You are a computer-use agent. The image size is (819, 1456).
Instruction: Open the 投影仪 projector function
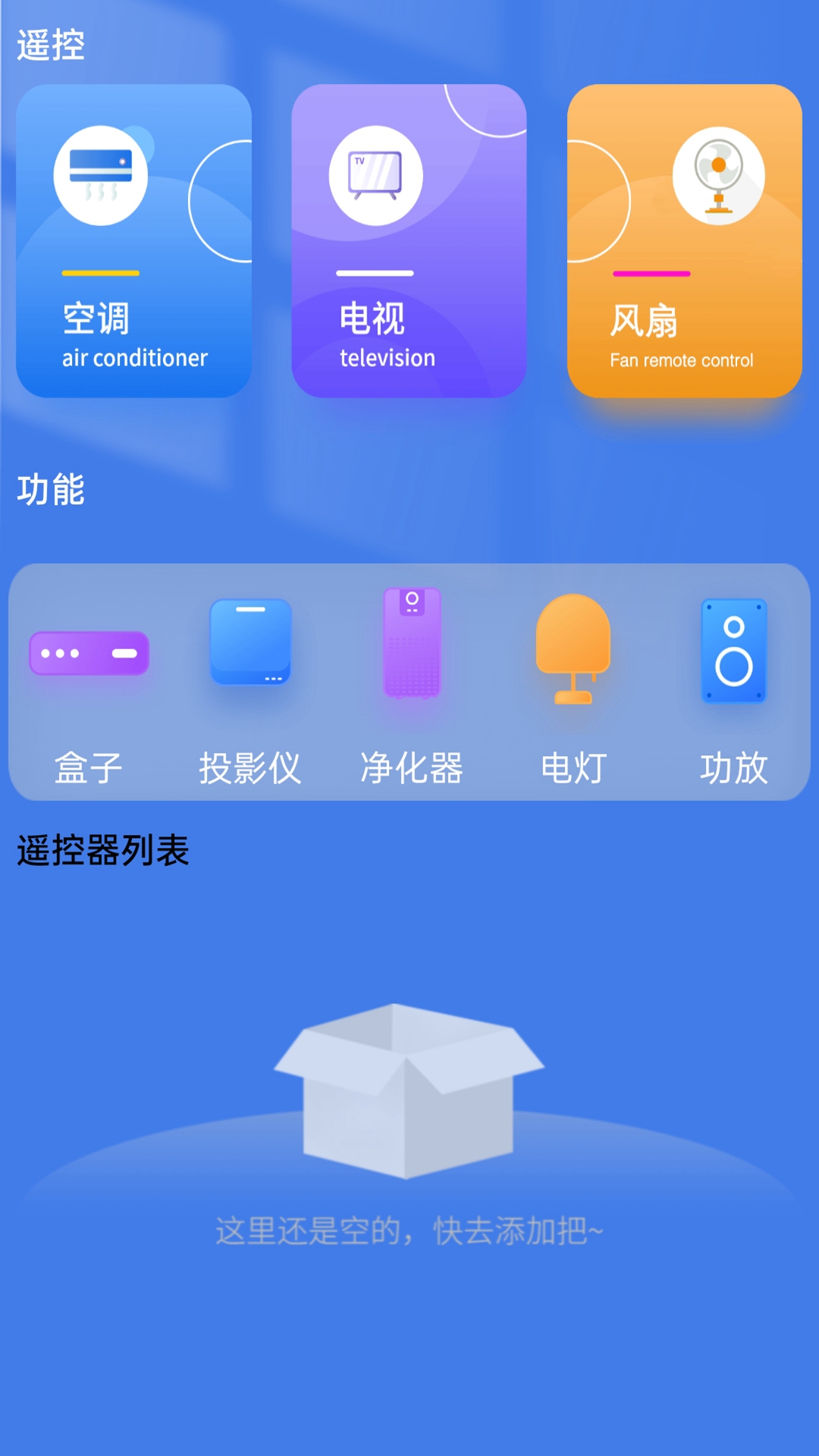[250, 682]
